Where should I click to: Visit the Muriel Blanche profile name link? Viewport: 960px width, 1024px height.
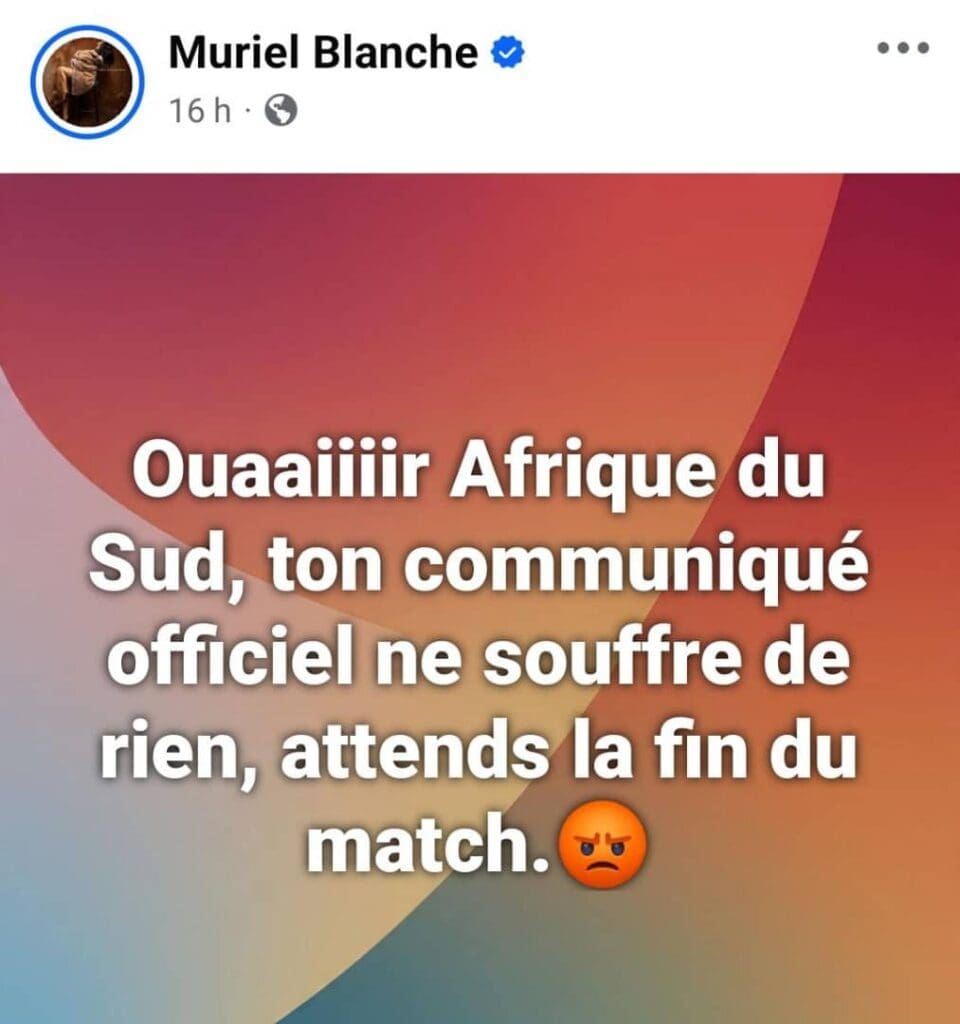[324, 53]
